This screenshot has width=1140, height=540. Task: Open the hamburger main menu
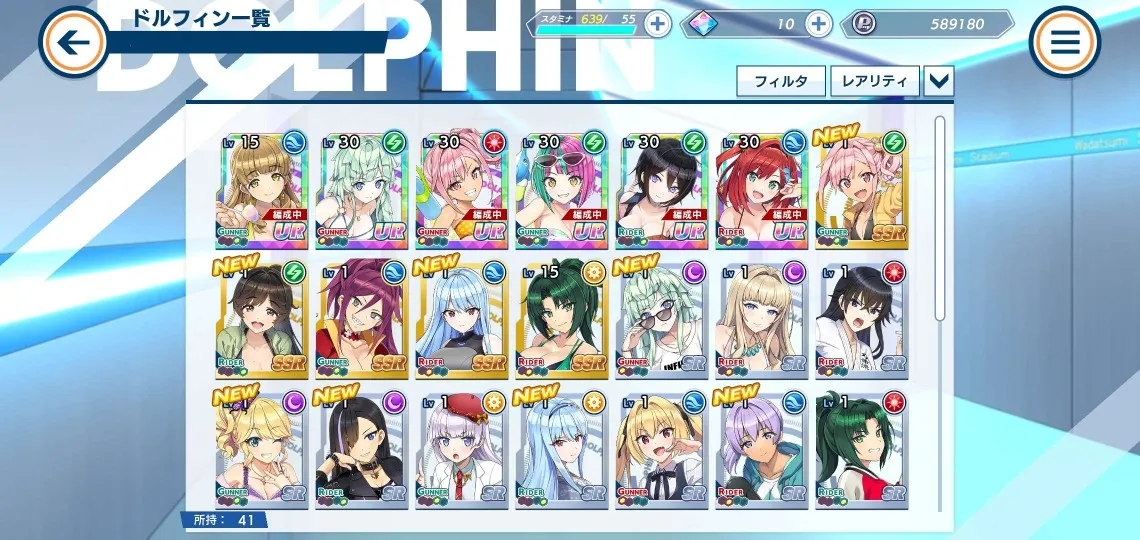1065,42
